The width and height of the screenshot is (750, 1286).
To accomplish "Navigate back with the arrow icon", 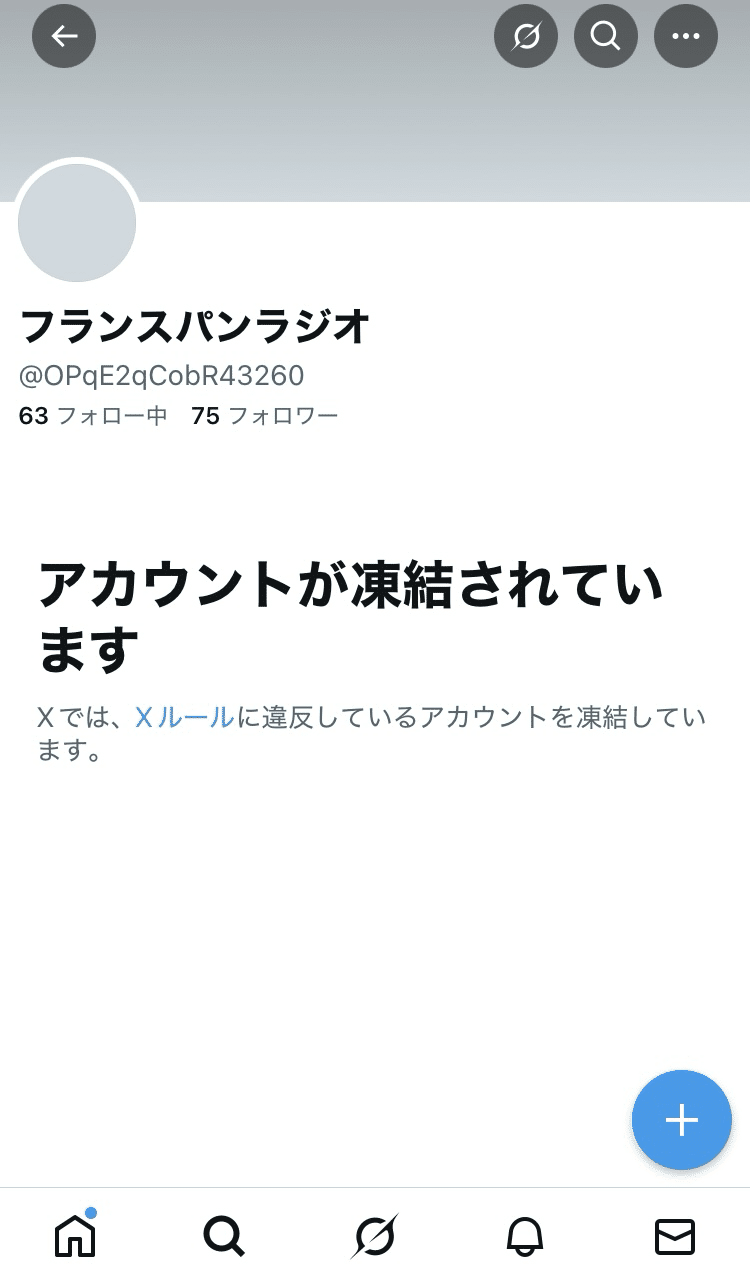I will point(63,36).
